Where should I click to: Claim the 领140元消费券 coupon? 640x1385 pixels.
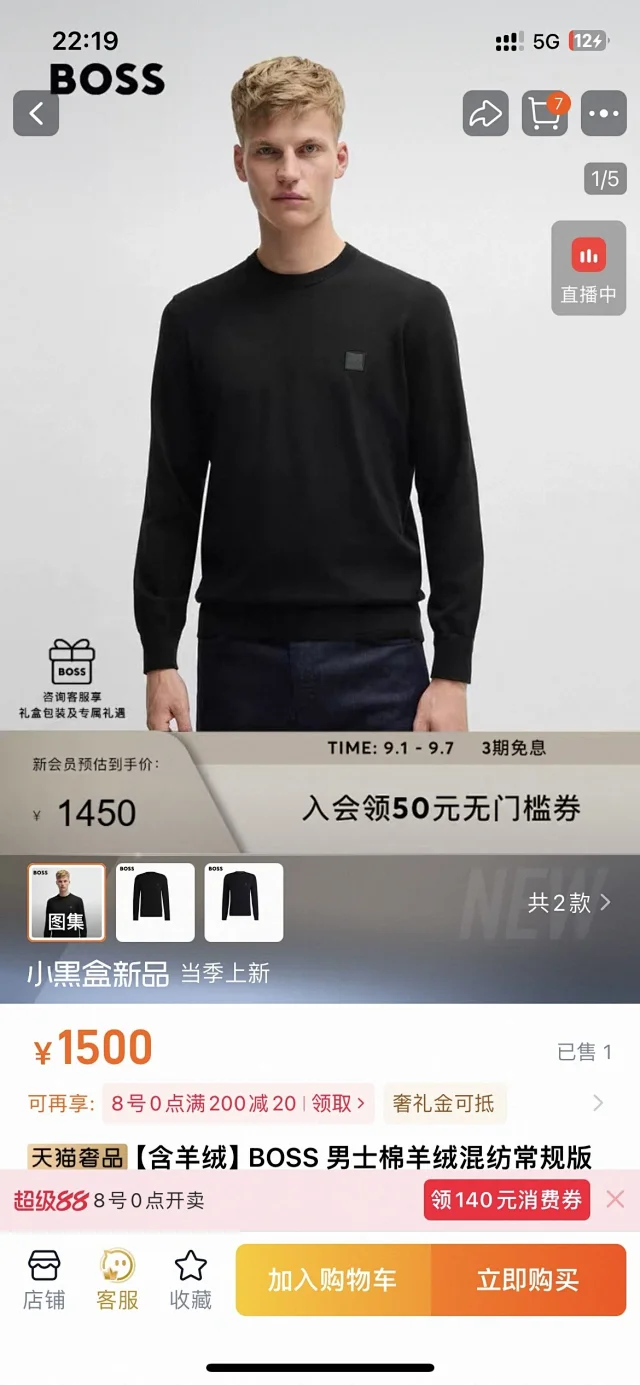coord(506,1200)
